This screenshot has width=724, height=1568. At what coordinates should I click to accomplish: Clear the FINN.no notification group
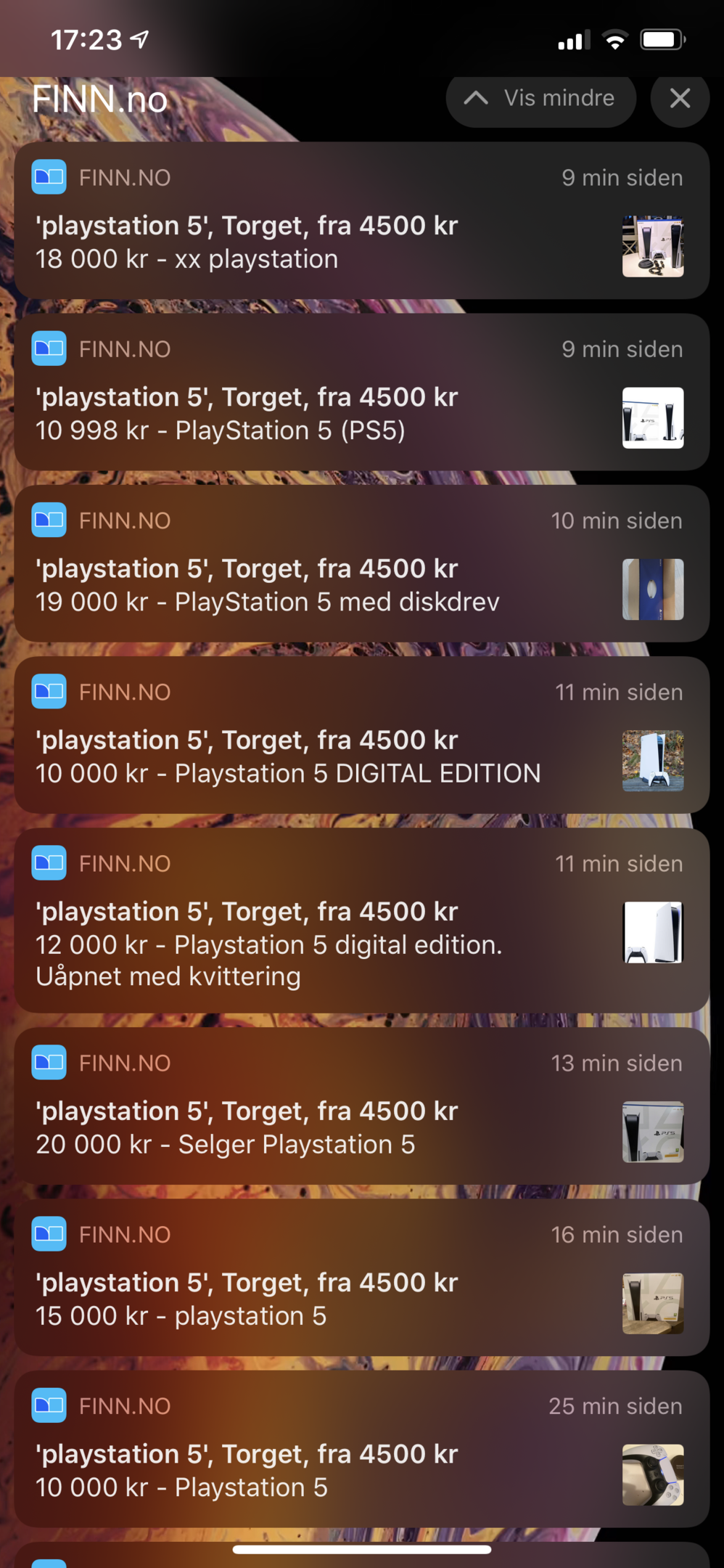tap(680, 99)
